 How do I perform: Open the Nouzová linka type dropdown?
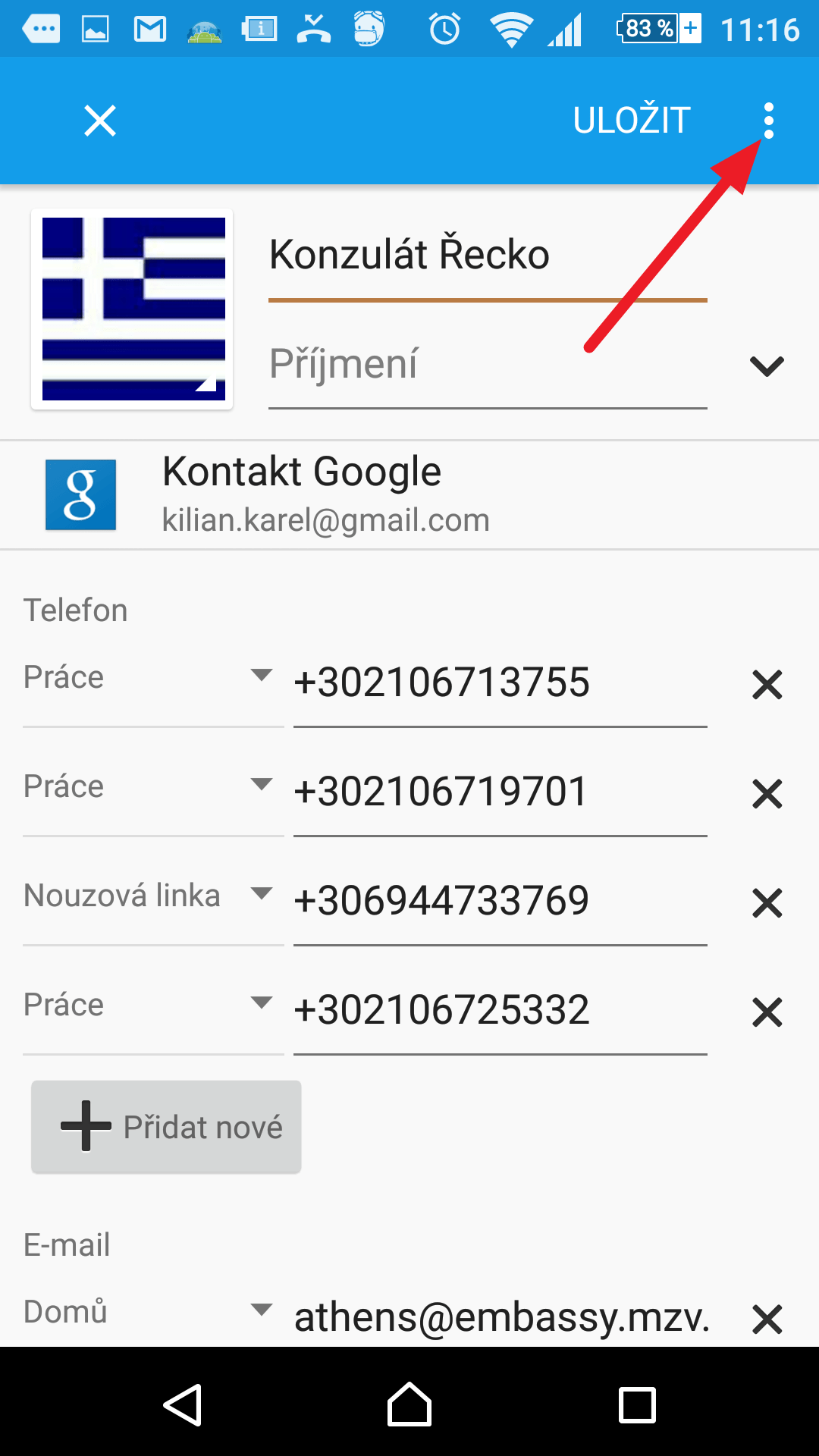click(153, 899)
